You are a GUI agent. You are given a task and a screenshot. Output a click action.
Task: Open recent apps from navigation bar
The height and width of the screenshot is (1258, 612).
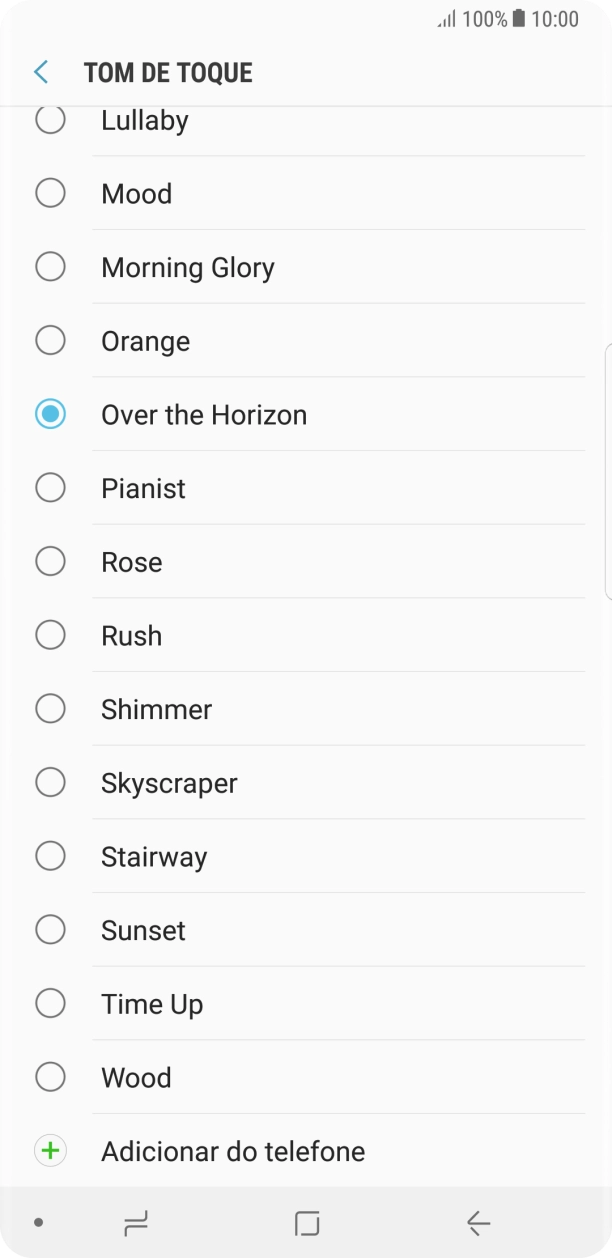[135, 1222]
